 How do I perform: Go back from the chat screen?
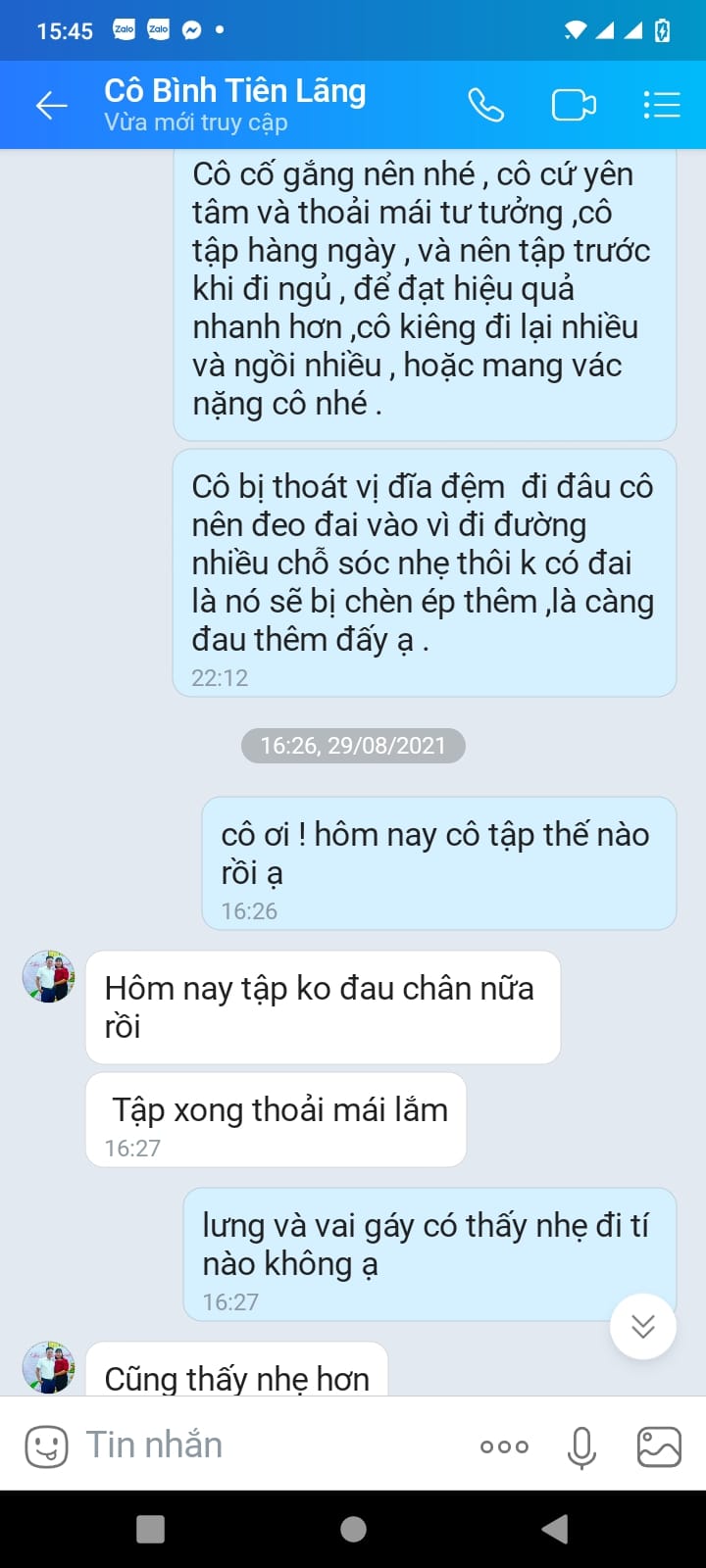tap(51, 105)
